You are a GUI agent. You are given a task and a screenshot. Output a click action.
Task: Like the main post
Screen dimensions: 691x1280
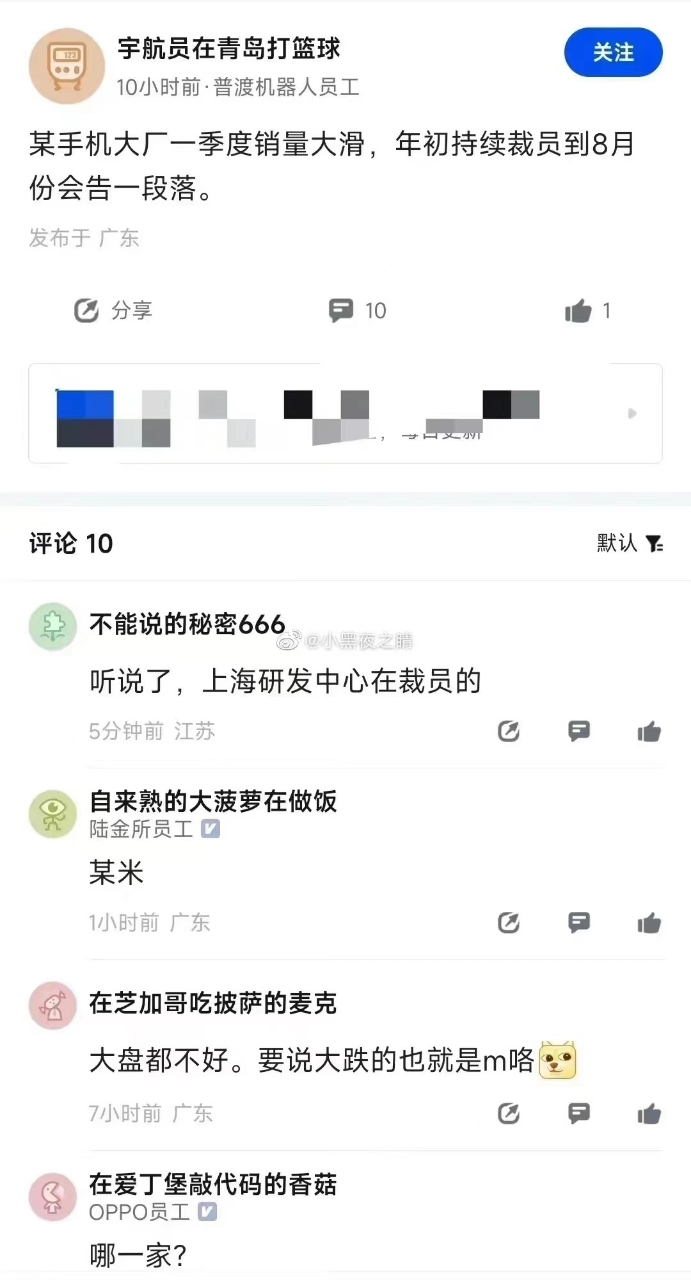pyautogui.click(x=587, y=311)
